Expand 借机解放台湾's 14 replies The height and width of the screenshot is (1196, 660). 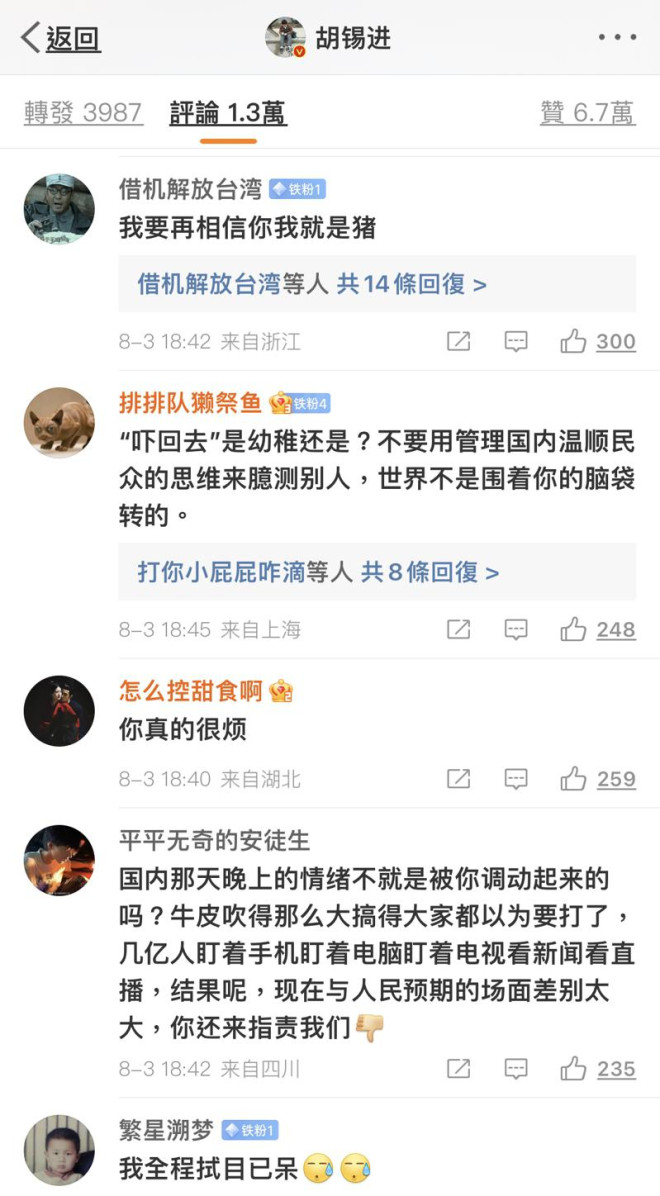(x=312, y=284)
